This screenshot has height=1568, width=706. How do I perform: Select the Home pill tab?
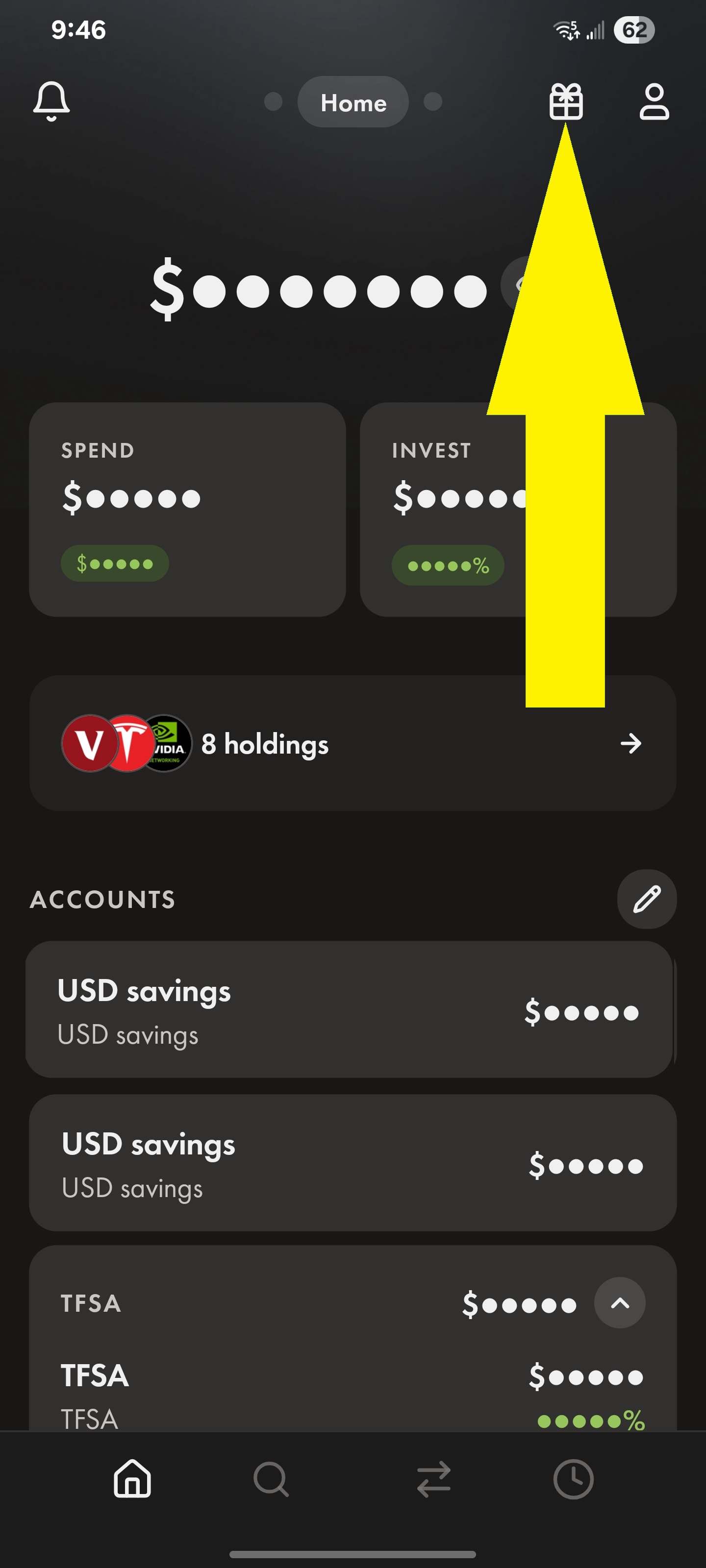click(353, 102)
